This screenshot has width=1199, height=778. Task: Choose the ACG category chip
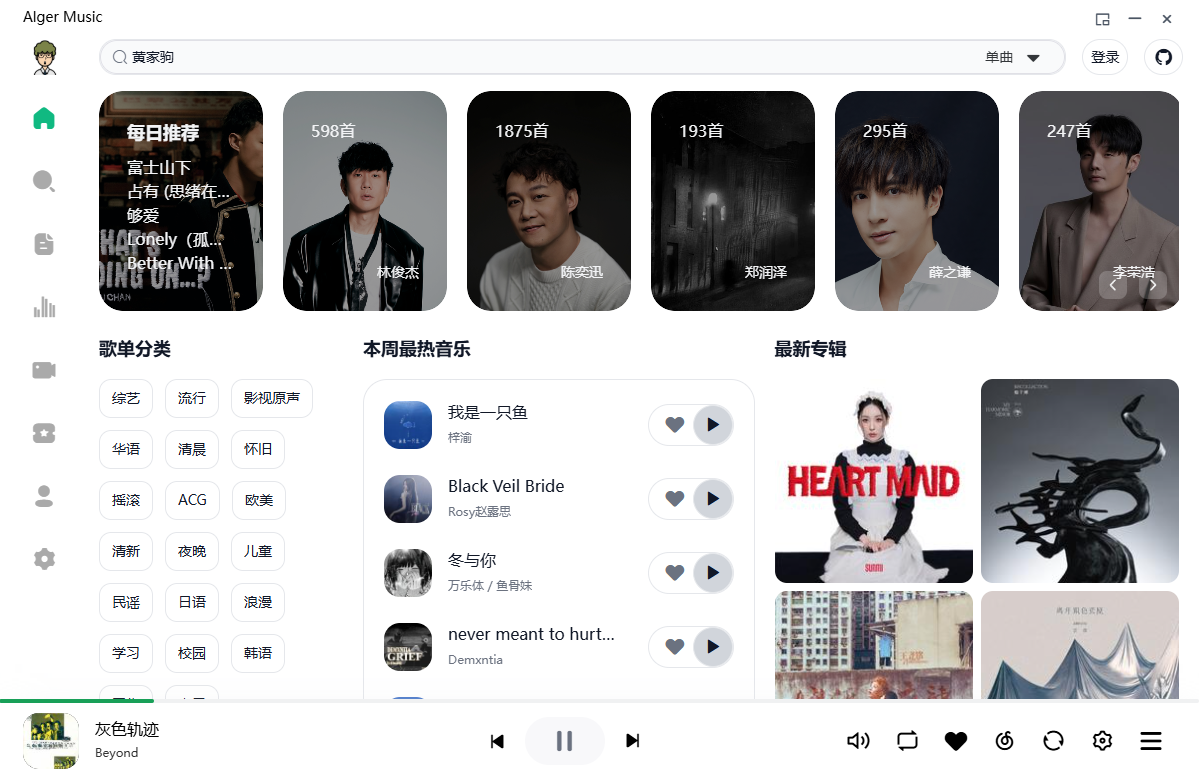[192, 499]
